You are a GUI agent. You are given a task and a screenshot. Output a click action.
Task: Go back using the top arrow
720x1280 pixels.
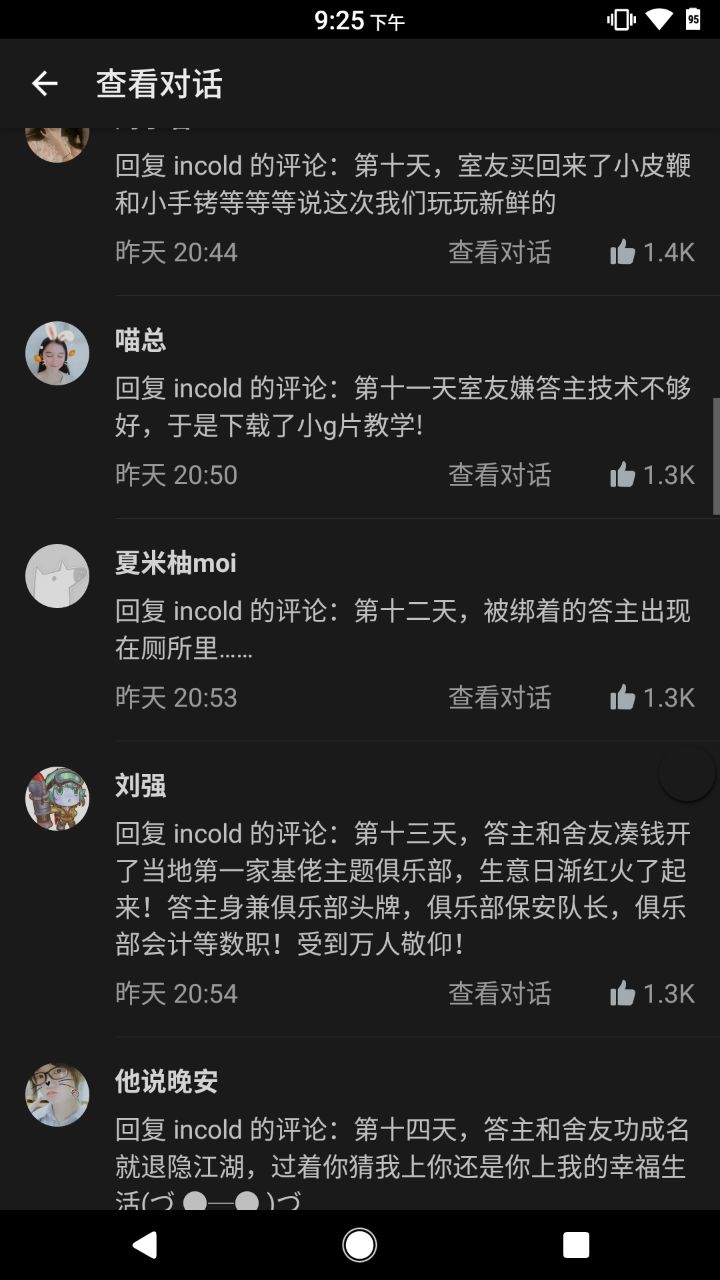tap(44, 84)
